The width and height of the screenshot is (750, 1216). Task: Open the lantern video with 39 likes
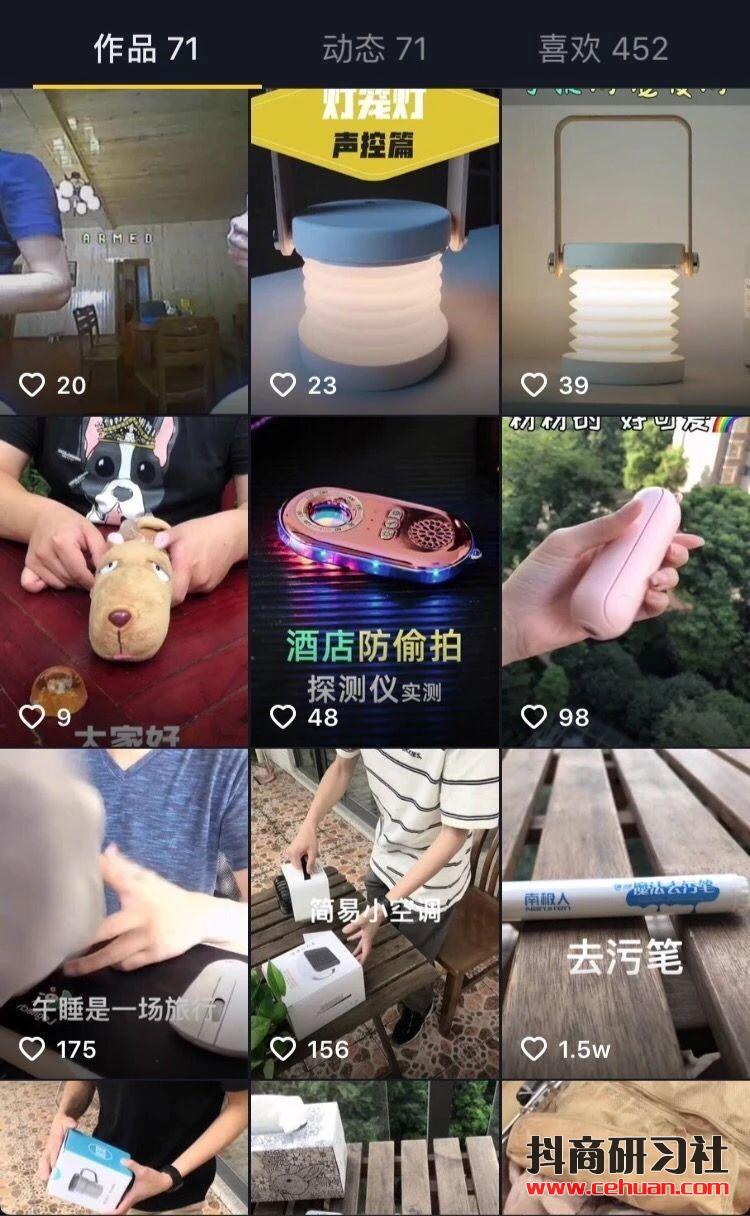(625, 250)
